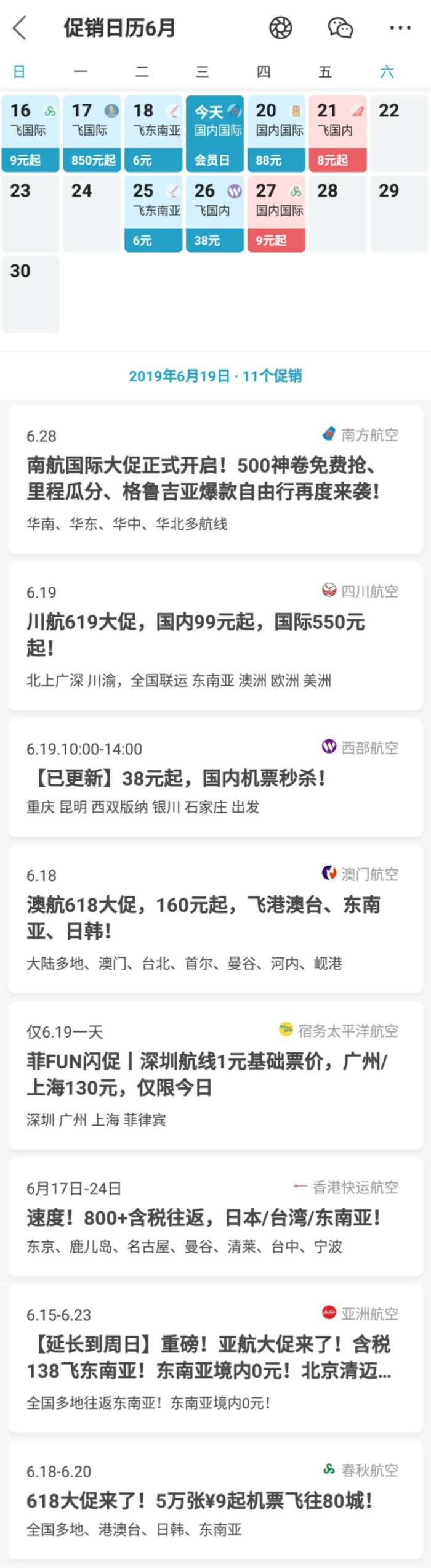The height and width of the screenshot is (1568, 431).
Task: Select June 26 with 38元 deal
Action: [215, 214]
